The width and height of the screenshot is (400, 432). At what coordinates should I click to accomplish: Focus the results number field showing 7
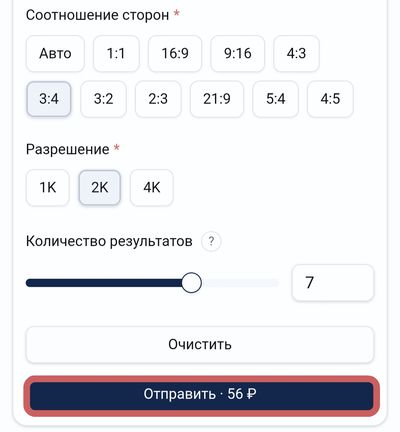tap(333, 283)
